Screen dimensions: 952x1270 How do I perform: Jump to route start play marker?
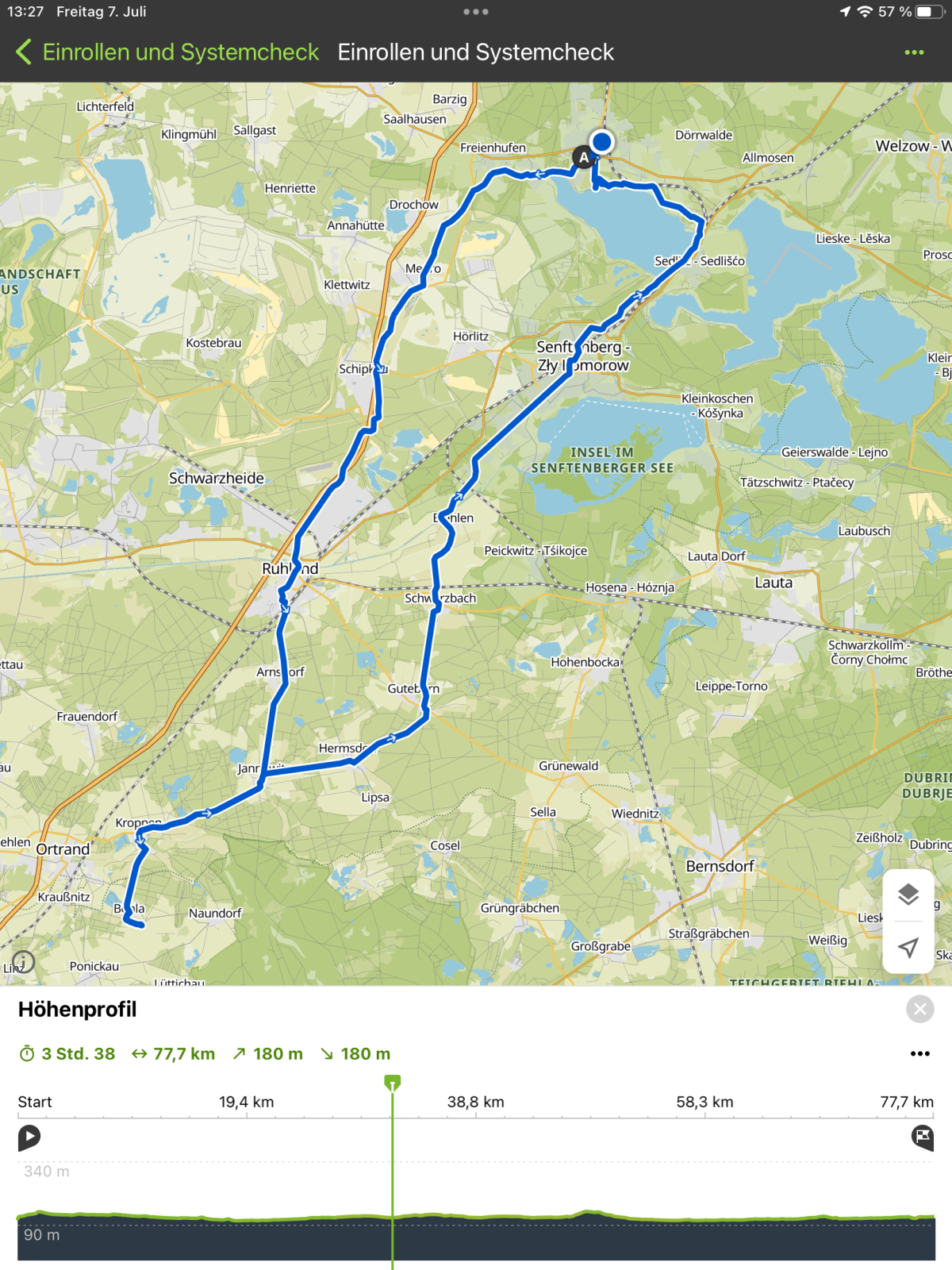29,1137
